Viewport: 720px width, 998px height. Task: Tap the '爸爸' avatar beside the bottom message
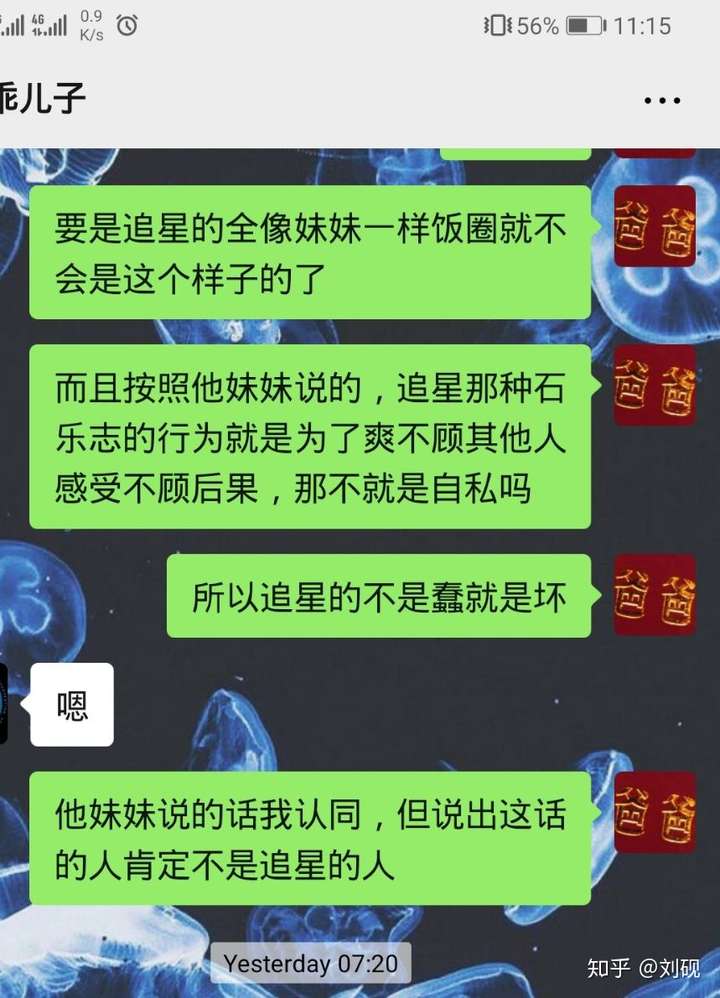pyautogui.click(x=655, y=812)
